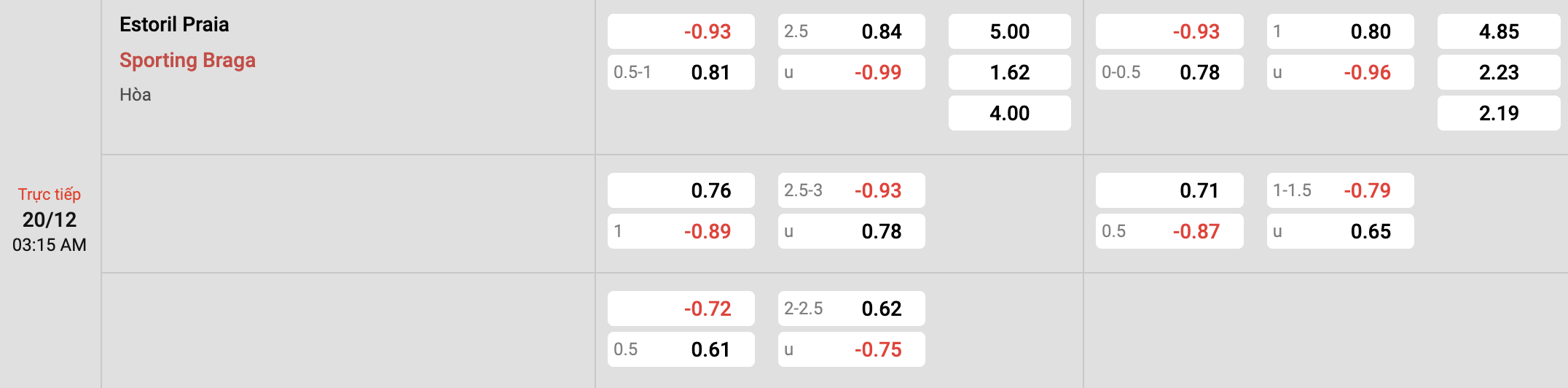Select the 0-0.5 handicap odds 0.78
The height and width of the screenshot is (388, 1568).
(x=1169, y=72)
